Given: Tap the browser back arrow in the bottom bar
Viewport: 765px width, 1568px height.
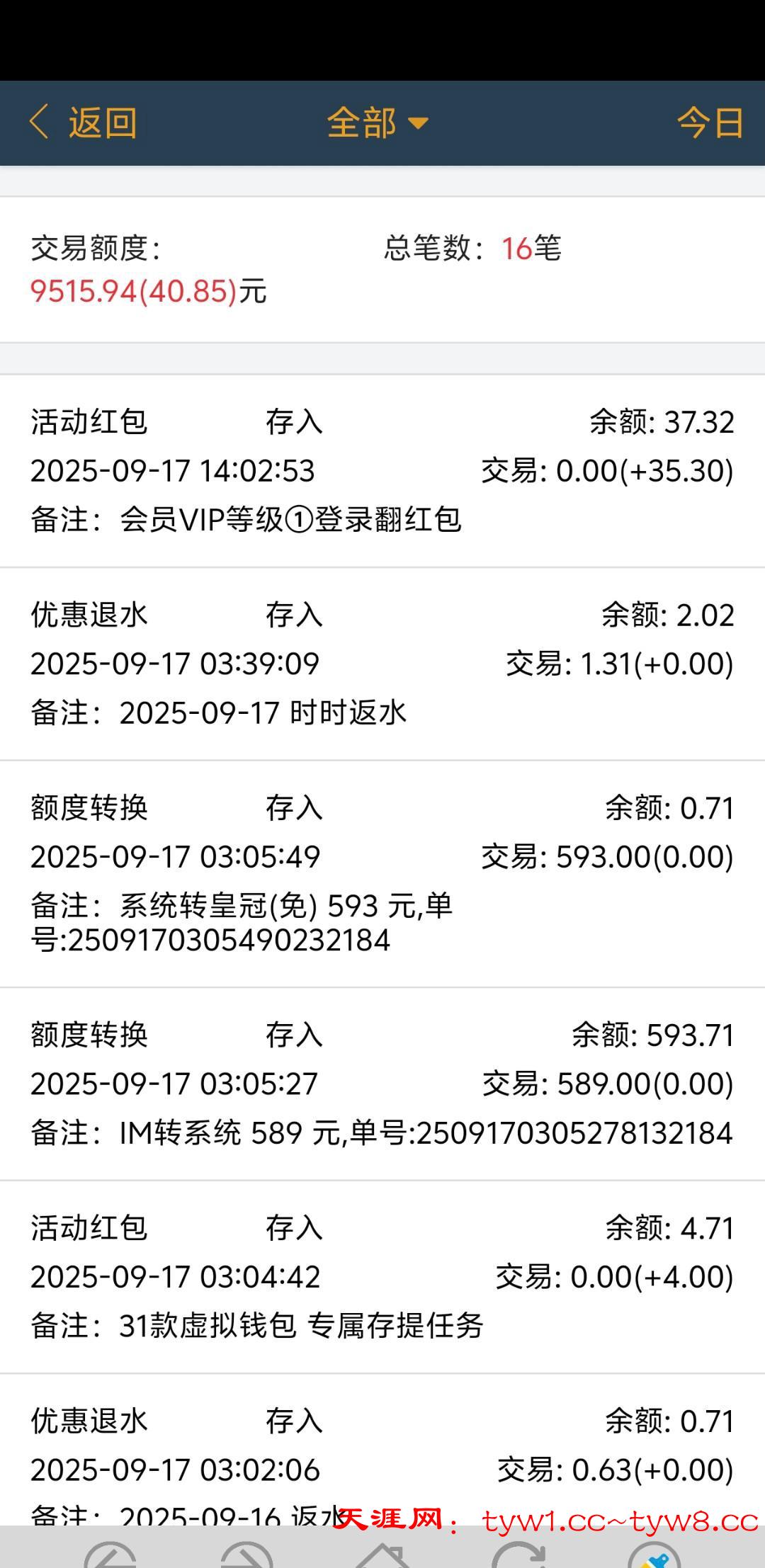Looking at the screenshot, I should tap(110, 1555).
